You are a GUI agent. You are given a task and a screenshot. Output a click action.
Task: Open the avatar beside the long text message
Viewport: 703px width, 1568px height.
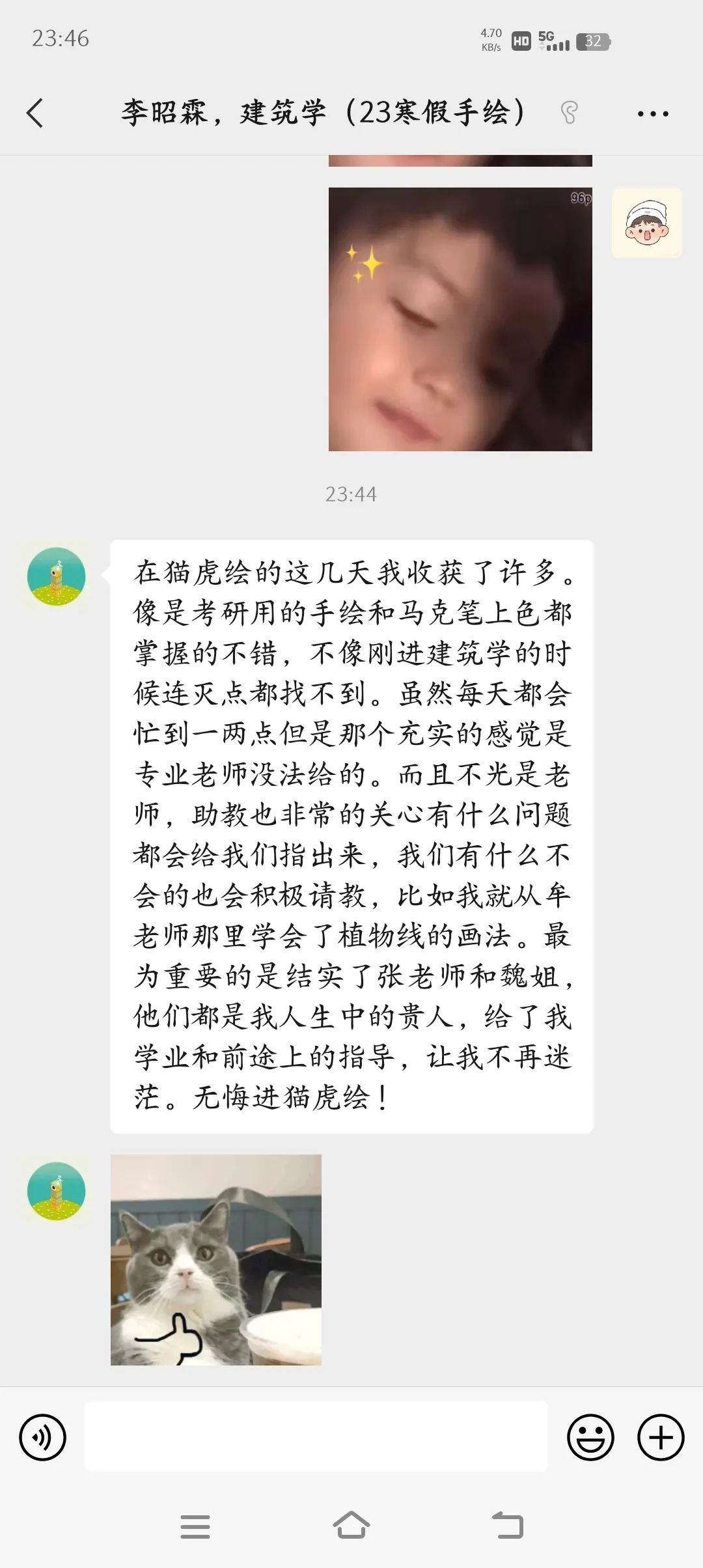click(57, 576)
